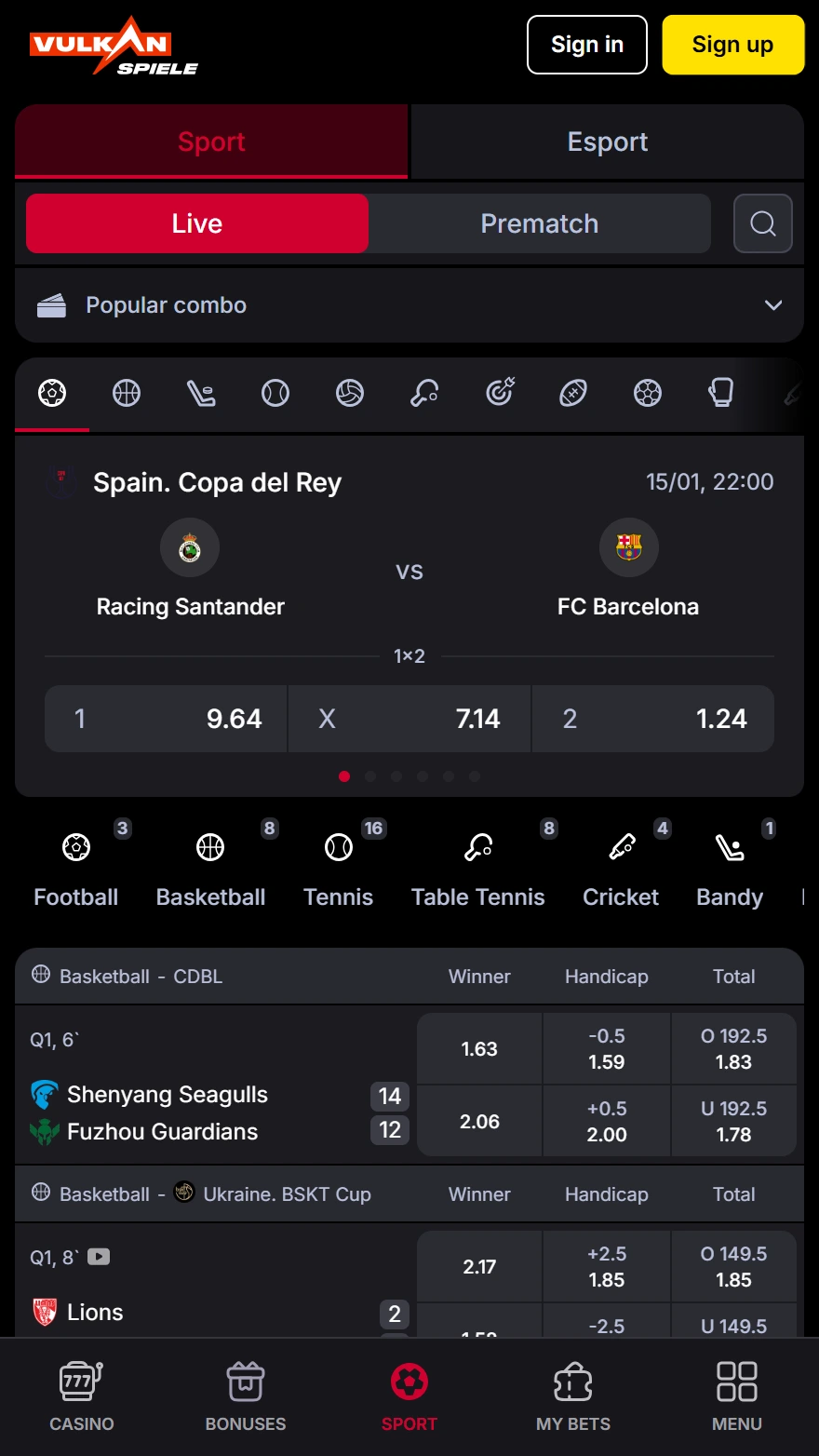The height and width of the screenshot is (1456, 819).
Task: Pick Over 192.5 total at 1.83
Action: coord(733,1049)
